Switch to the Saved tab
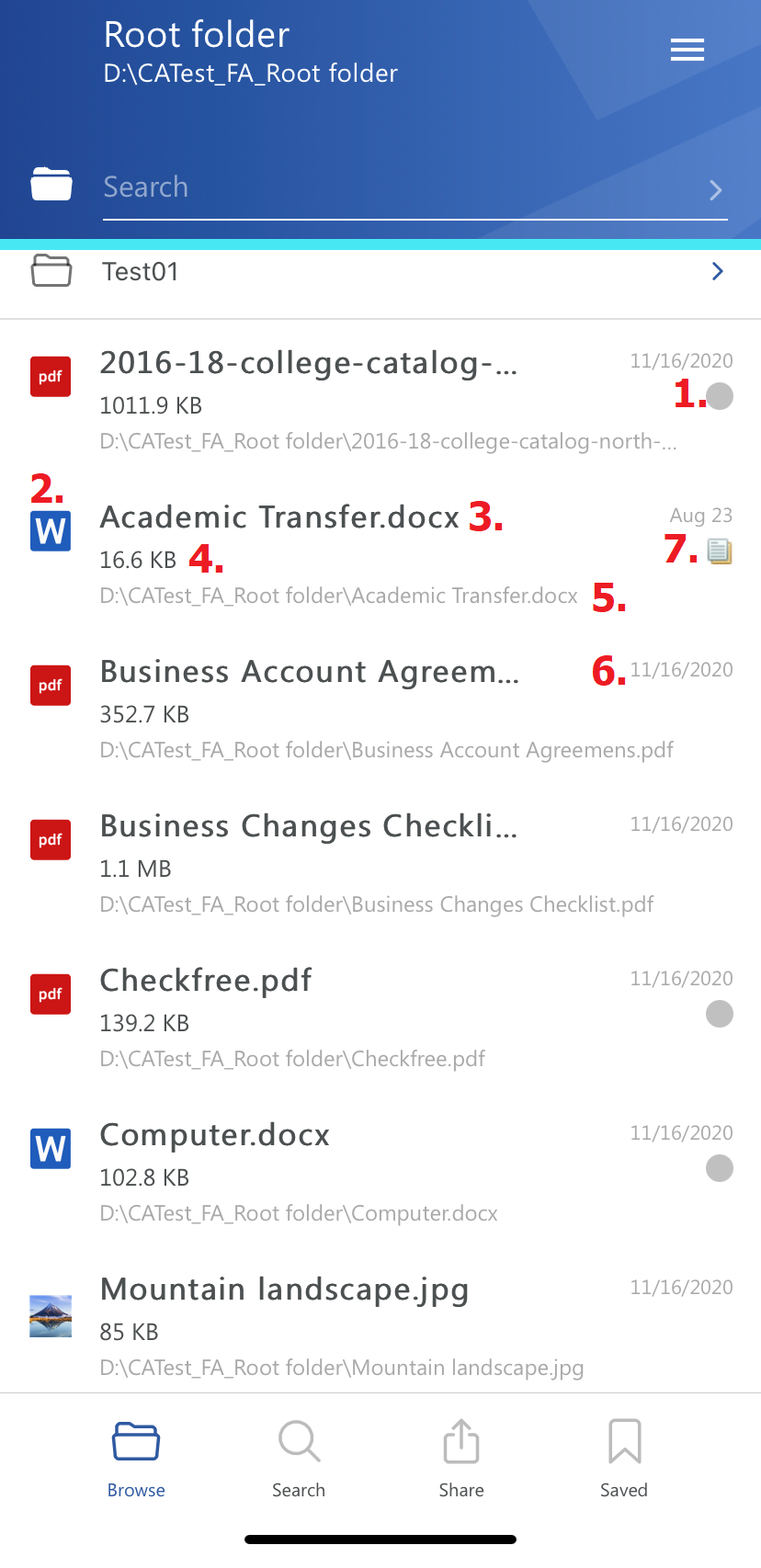Screen dimensions: 761x1568 [x=624, y=1459]
